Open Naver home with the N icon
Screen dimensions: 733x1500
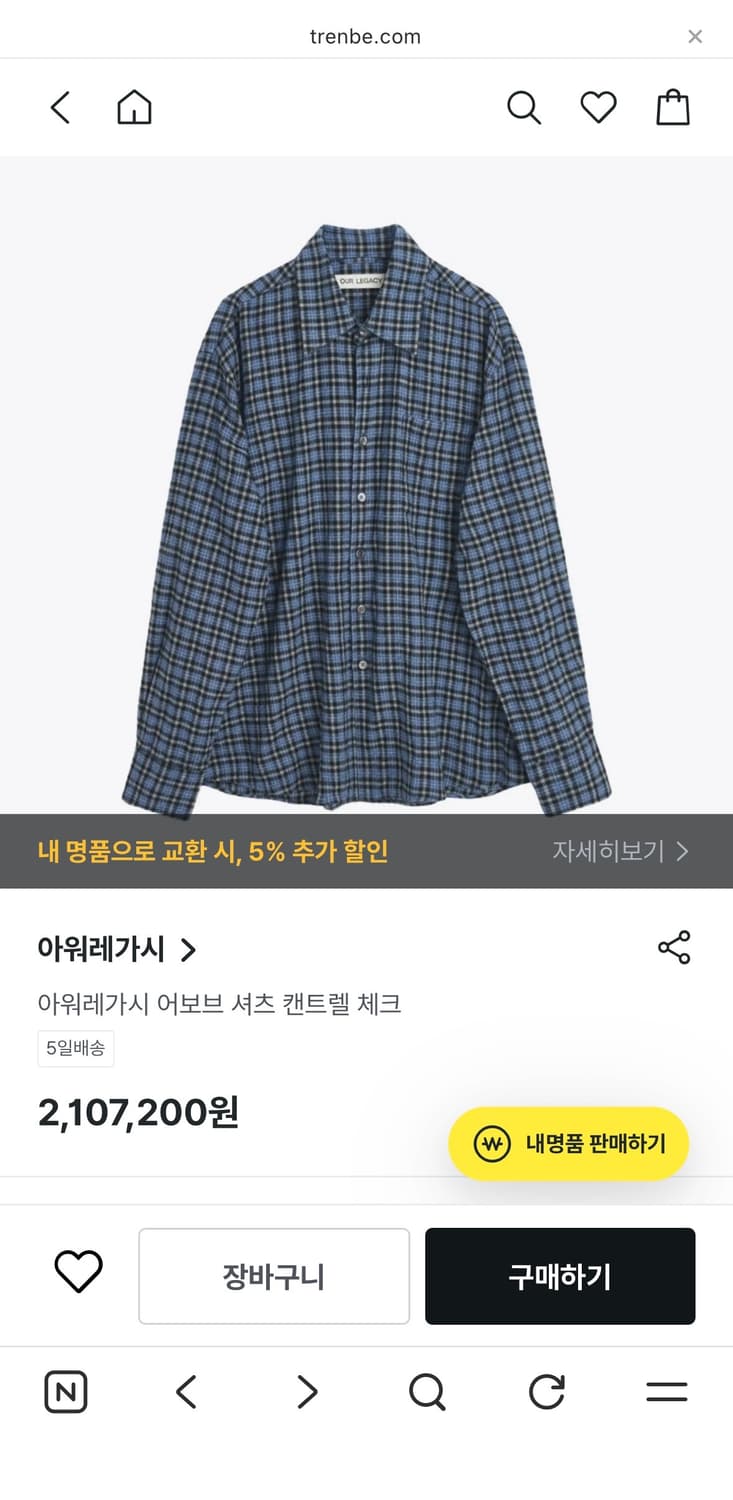(x=66, y=1391)
